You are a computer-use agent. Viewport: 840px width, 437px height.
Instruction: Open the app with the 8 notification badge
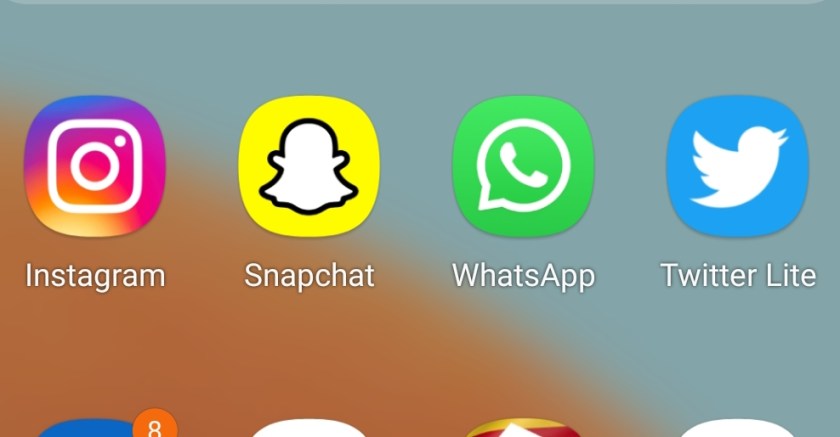point(95,428)
